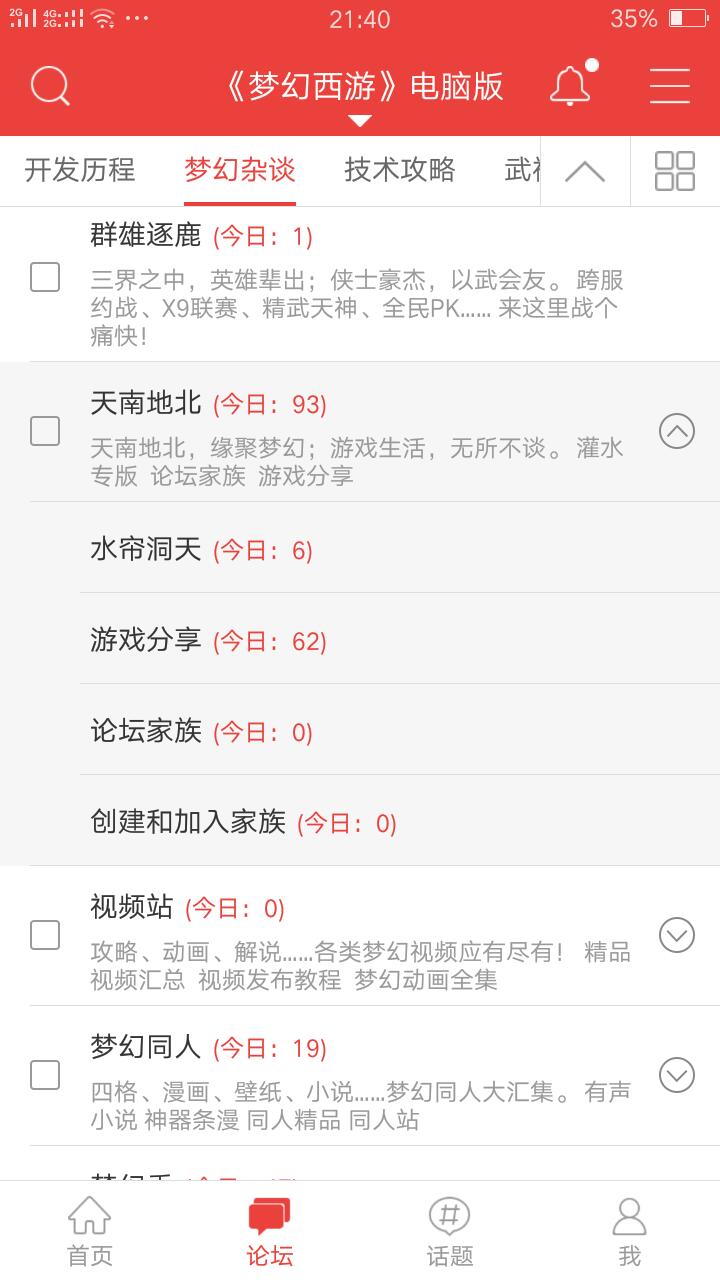Go to the 首页 tab
720x1280 pixels.
90,1232
